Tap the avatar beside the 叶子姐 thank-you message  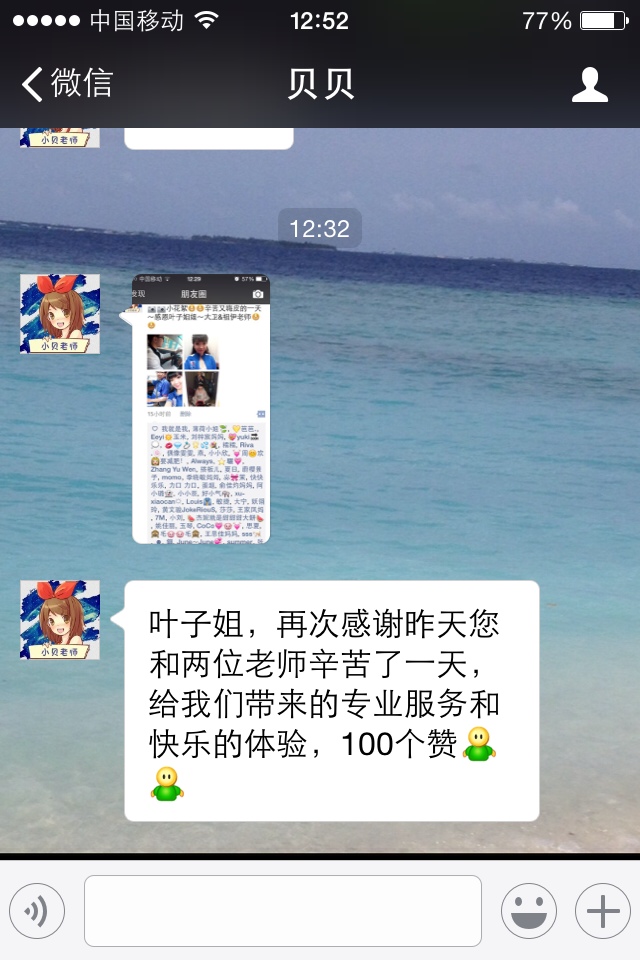coord(60,619)
